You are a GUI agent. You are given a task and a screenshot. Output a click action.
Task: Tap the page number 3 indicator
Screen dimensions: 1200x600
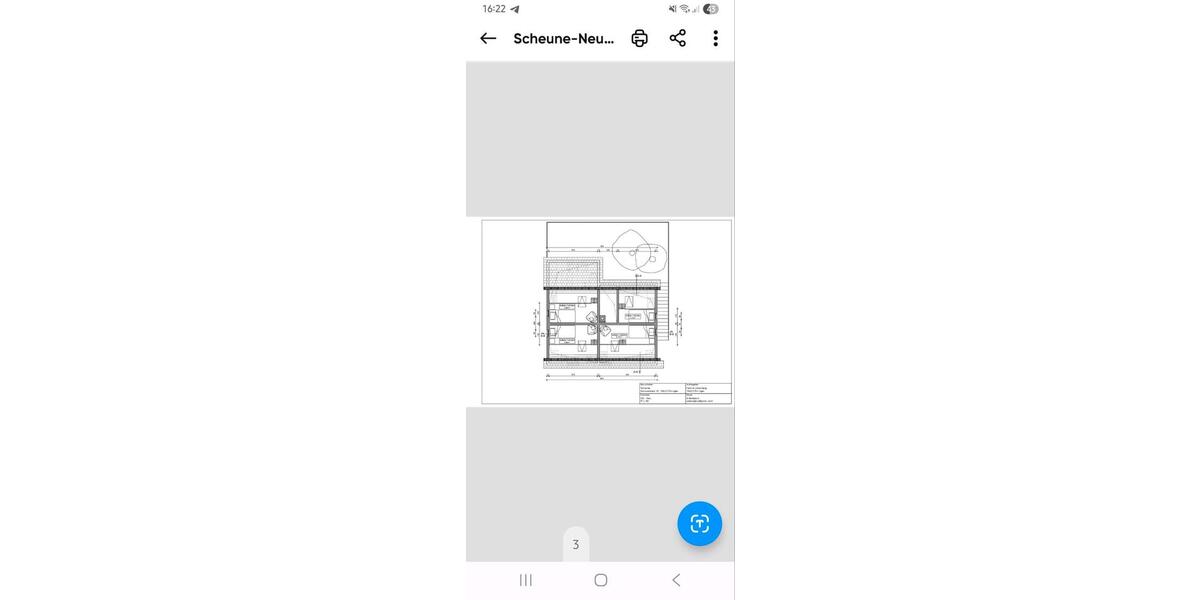[576, 545]
